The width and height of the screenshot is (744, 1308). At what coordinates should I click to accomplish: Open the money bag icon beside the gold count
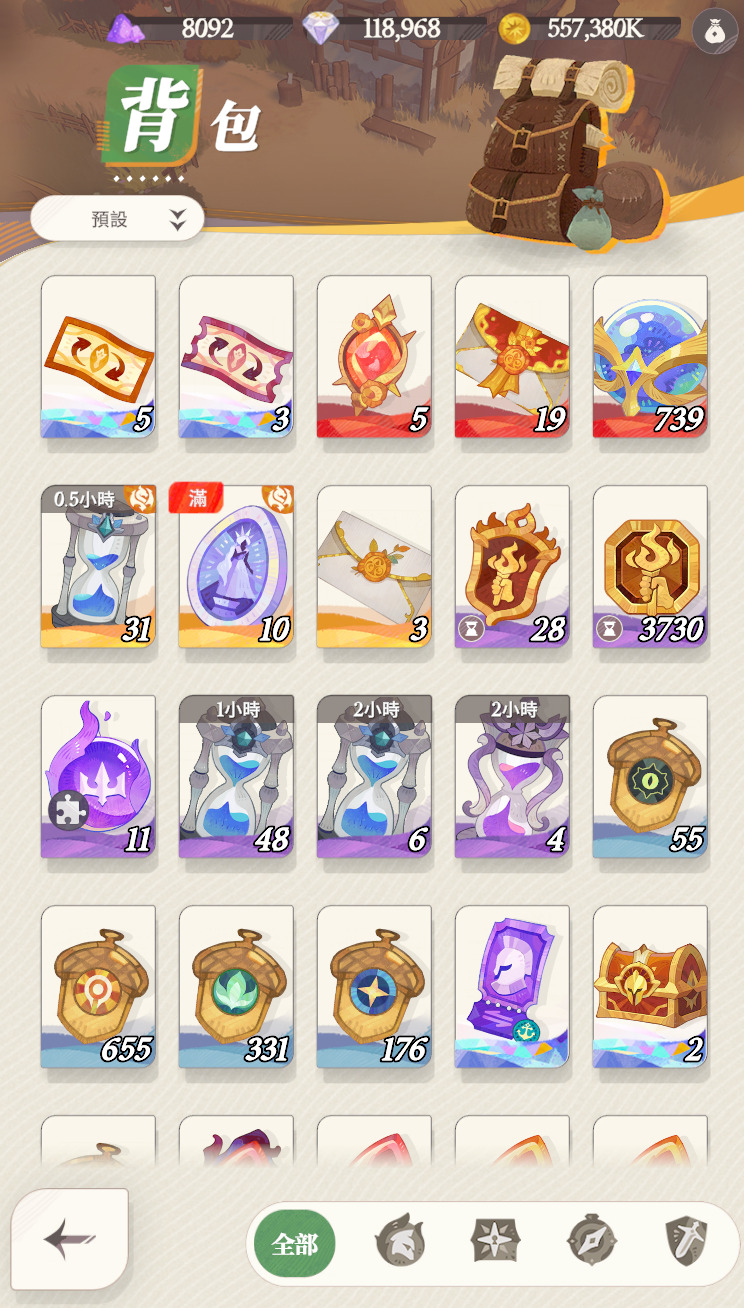(714, 30)
